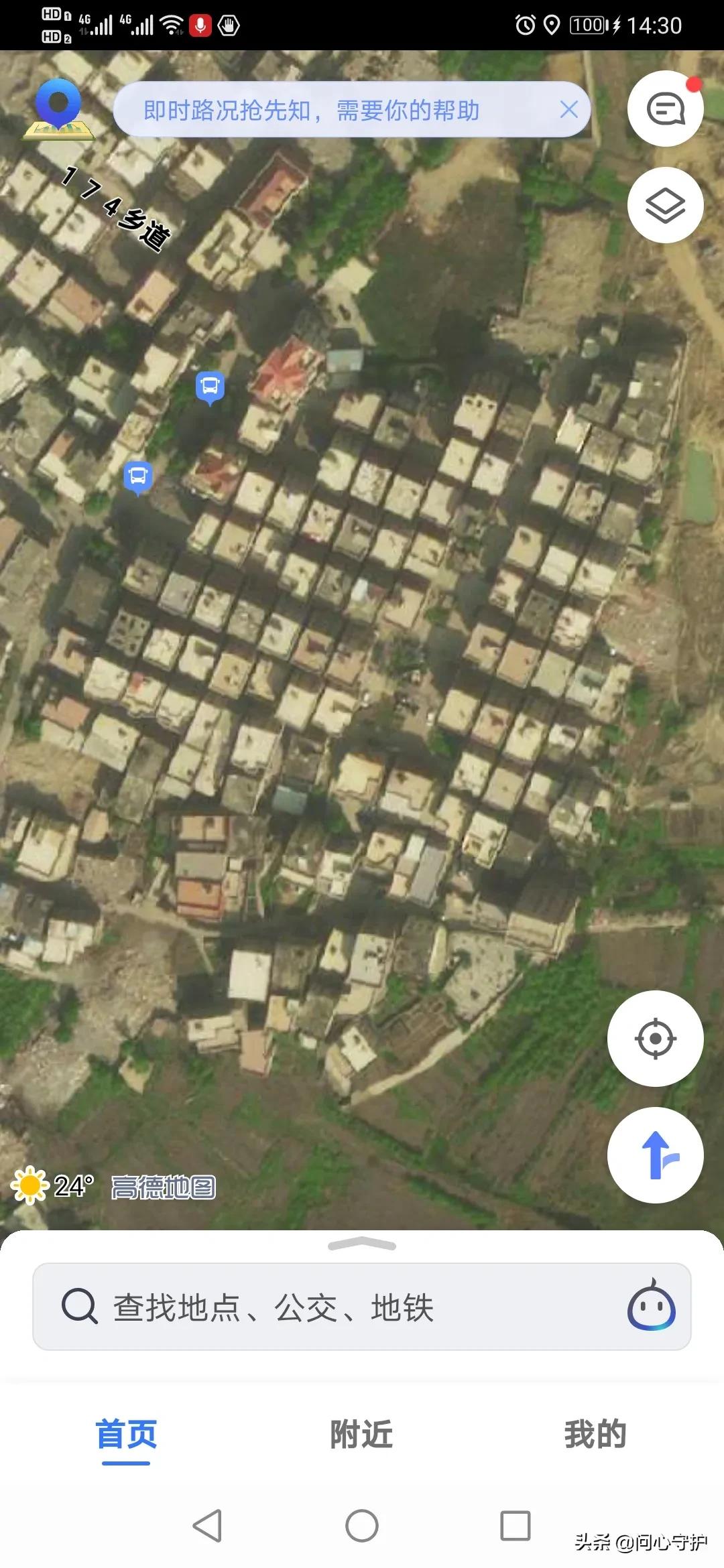
Task: Open the 24° weather indicator
Action: click(52, 1185)
